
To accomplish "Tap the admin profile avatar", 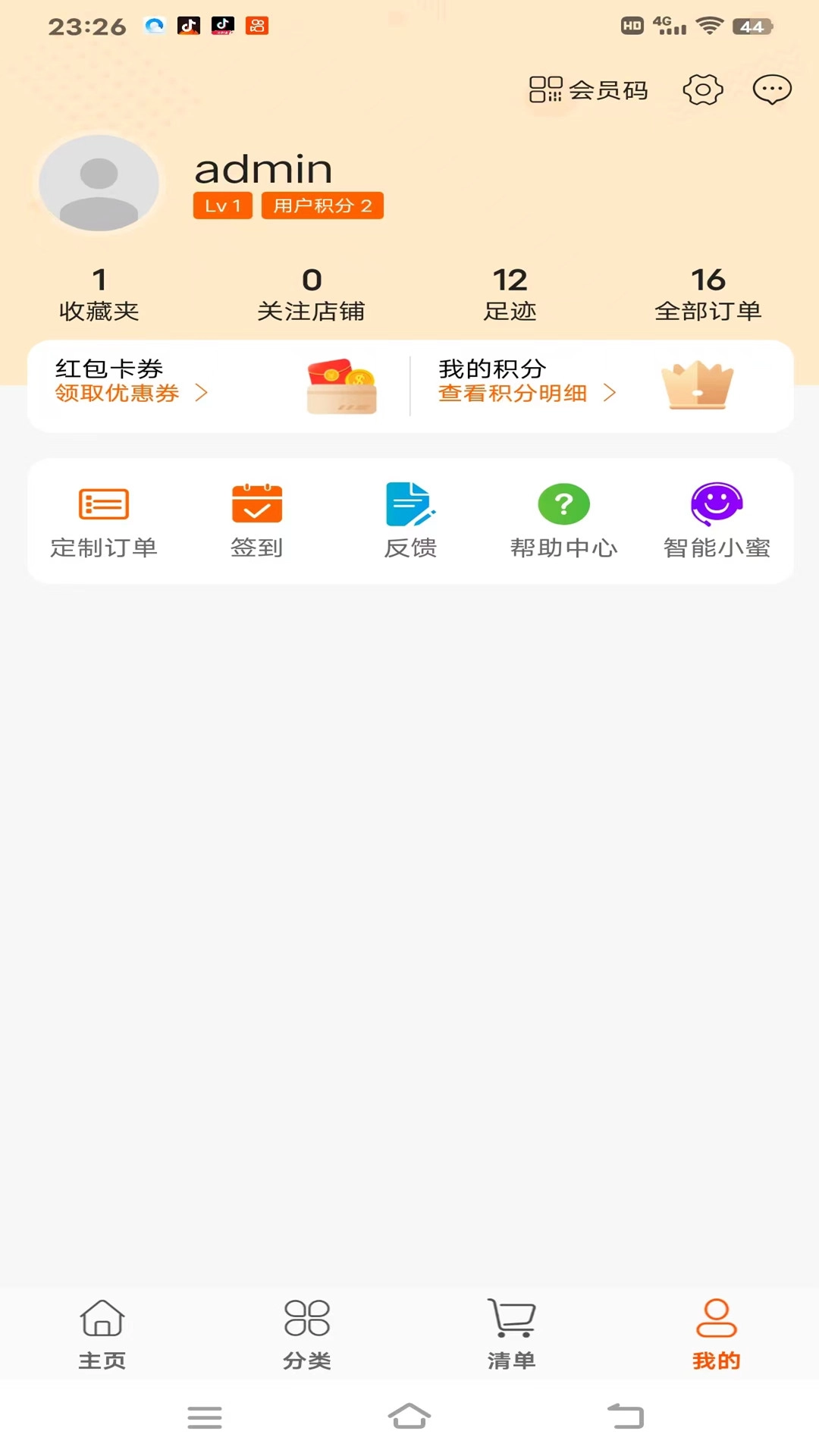I will coord(99,183).
